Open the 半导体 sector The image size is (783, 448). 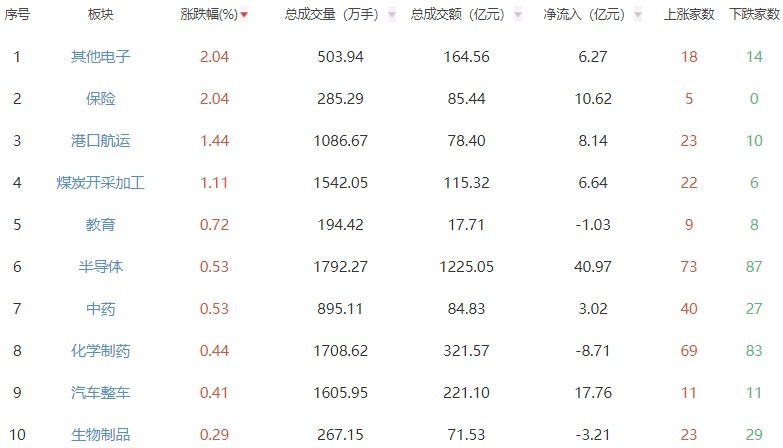pos(100,267)
